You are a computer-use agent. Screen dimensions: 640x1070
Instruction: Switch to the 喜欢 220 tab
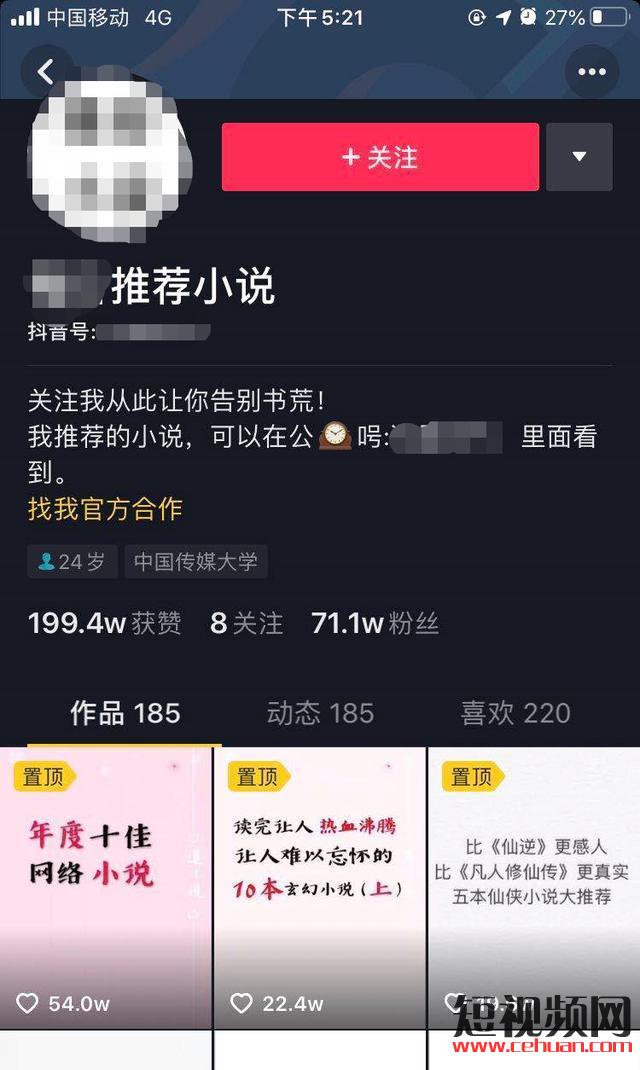point(515,713)
